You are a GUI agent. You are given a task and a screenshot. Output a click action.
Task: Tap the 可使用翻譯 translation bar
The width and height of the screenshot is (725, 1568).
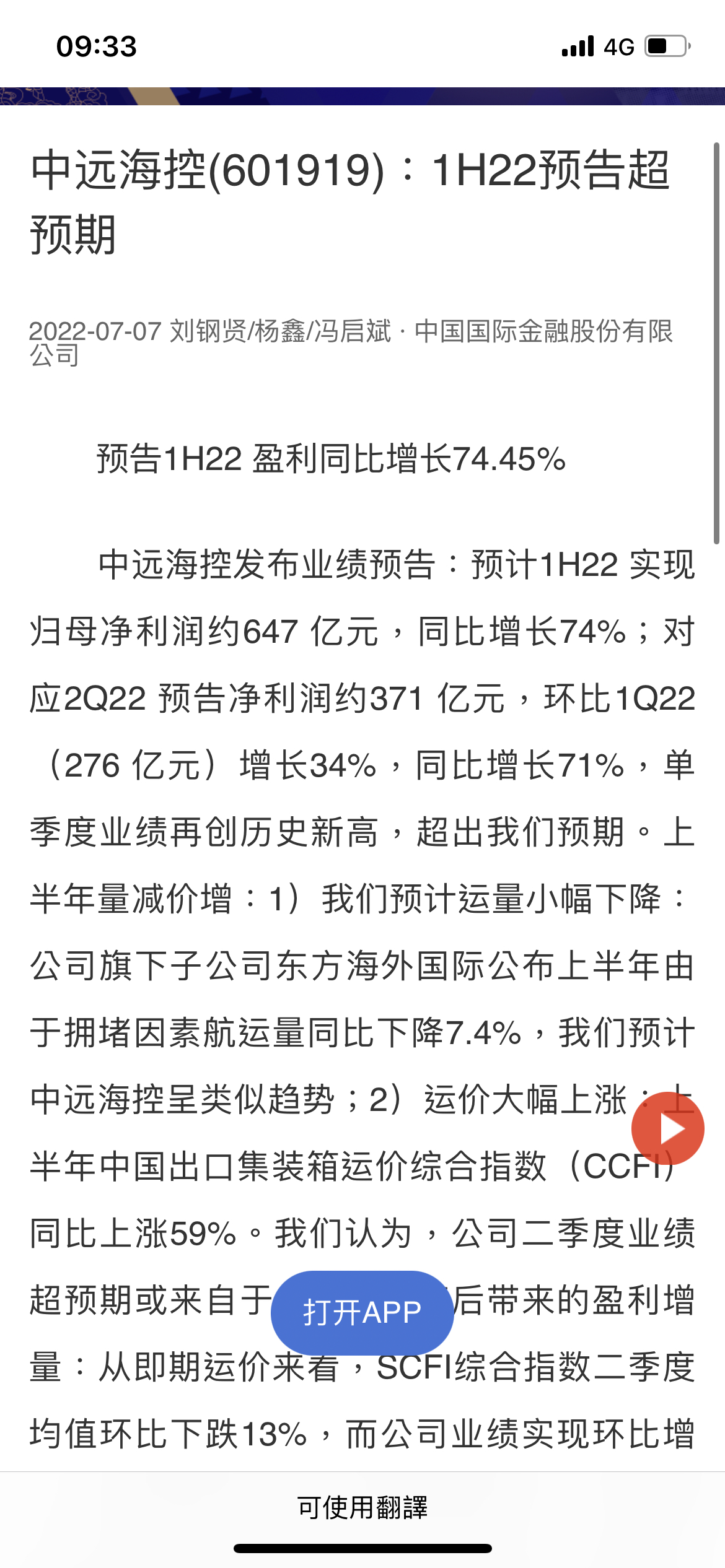[x=362, y=1507]
